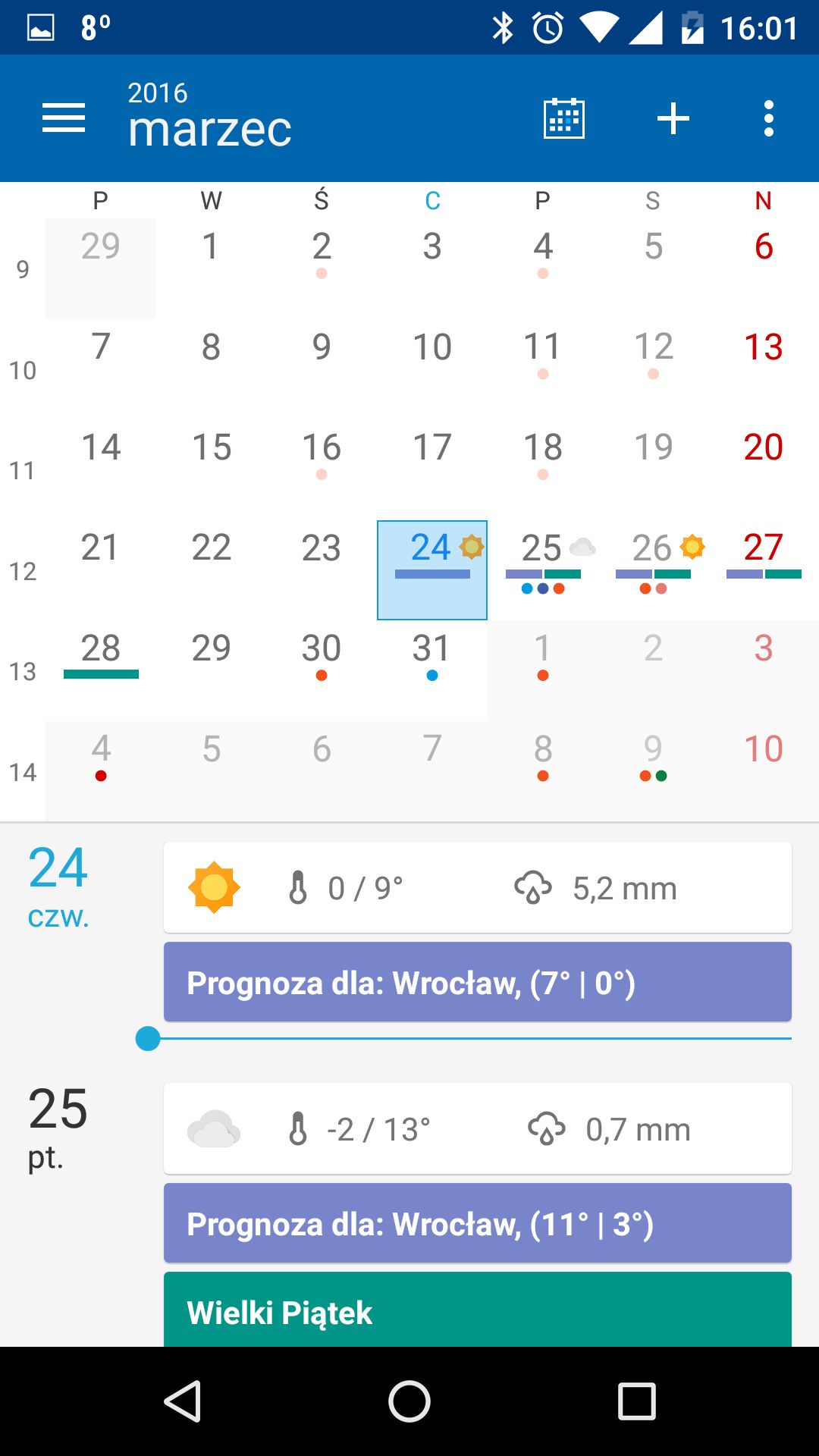Open the hamburger drawer menu
This screenshot has height=1456, width=819.
point(64,118)
